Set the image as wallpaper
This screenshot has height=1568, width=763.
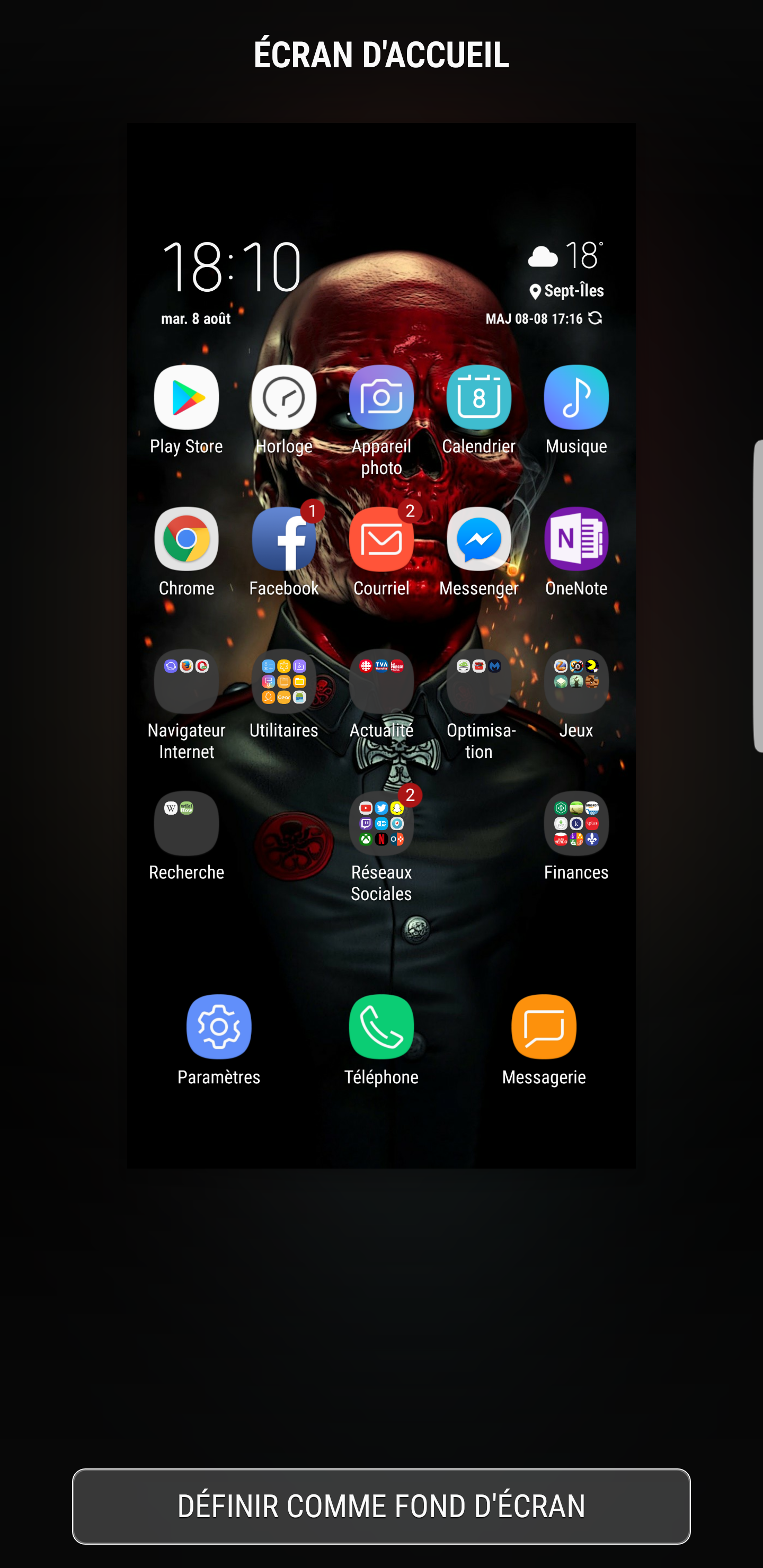[x=381, y=1506]
